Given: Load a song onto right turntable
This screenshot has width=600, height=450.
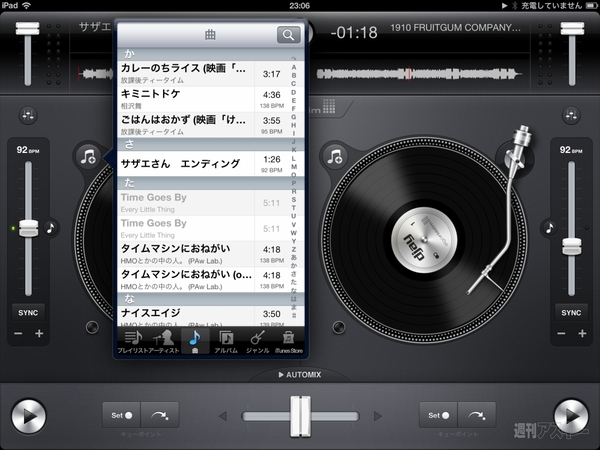Looking at the screenshot, I should (334, 157).
